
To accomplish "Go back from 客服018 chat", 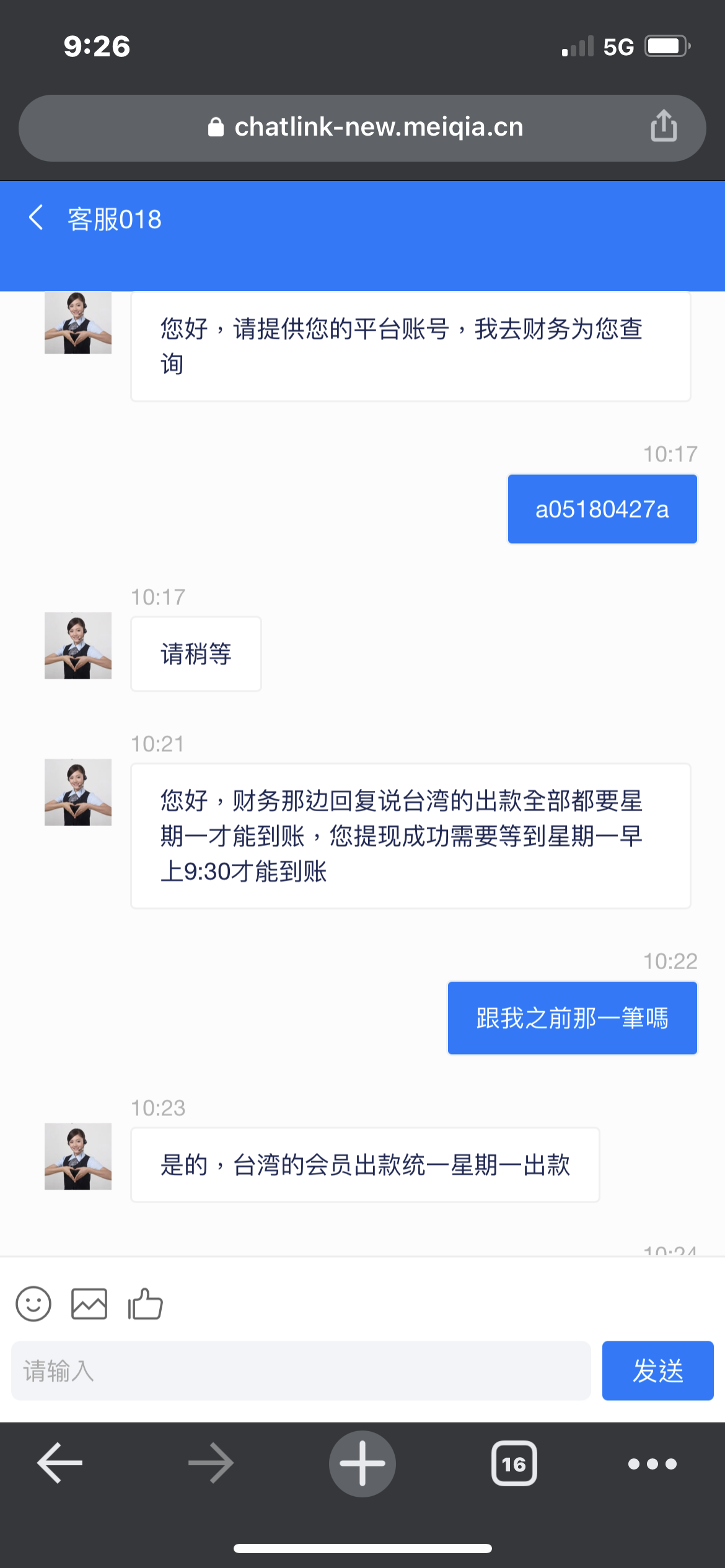I will point(36,218).
